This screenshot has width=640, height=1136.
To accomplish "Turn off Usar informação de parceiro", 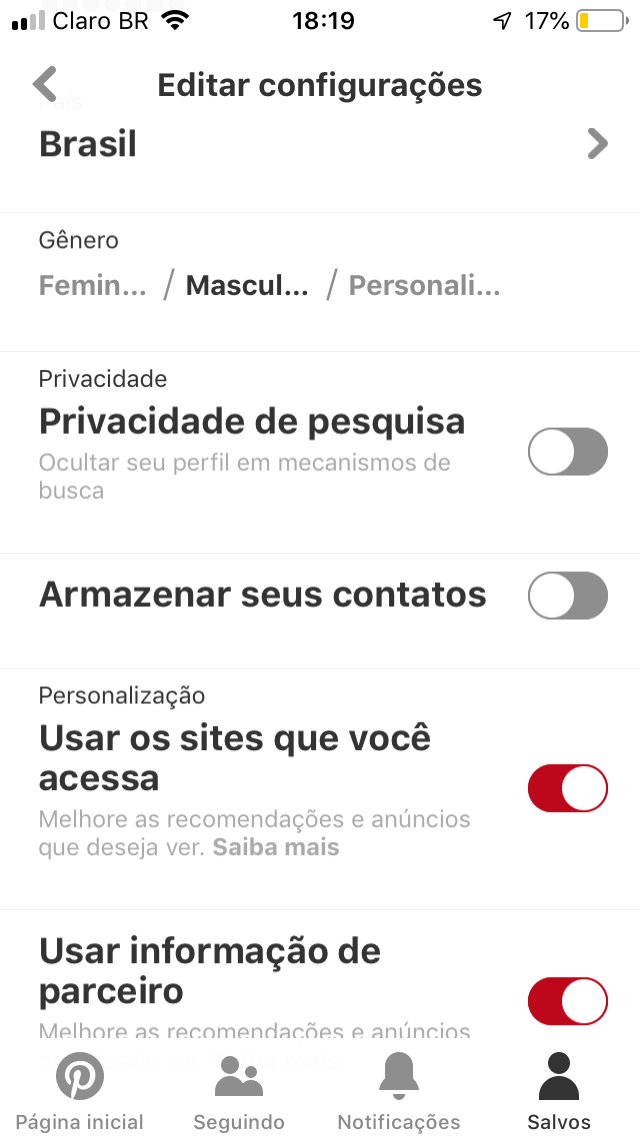I will pyautogui.click(x=568, y=1001).
